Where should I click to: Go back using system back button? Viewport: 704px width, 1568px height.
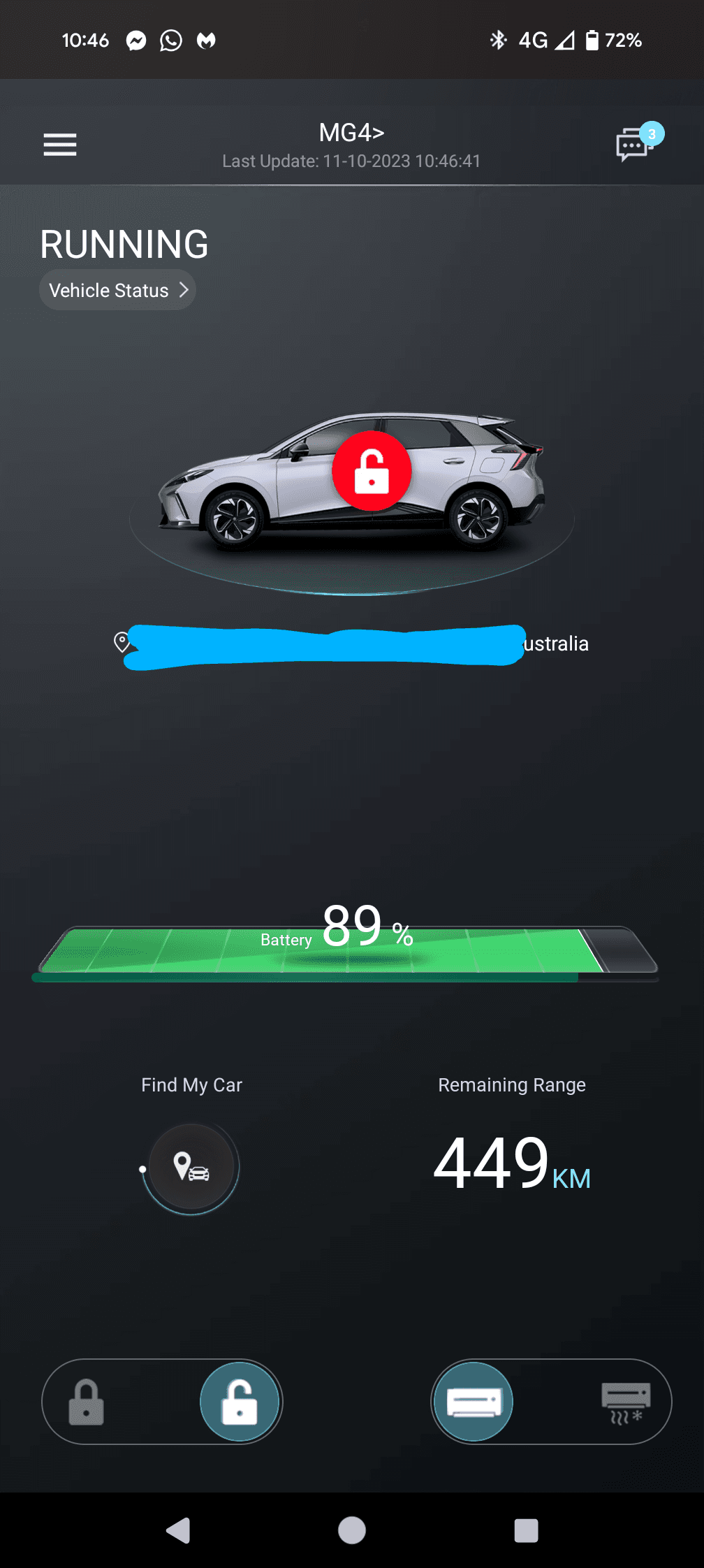point(178,1530)
